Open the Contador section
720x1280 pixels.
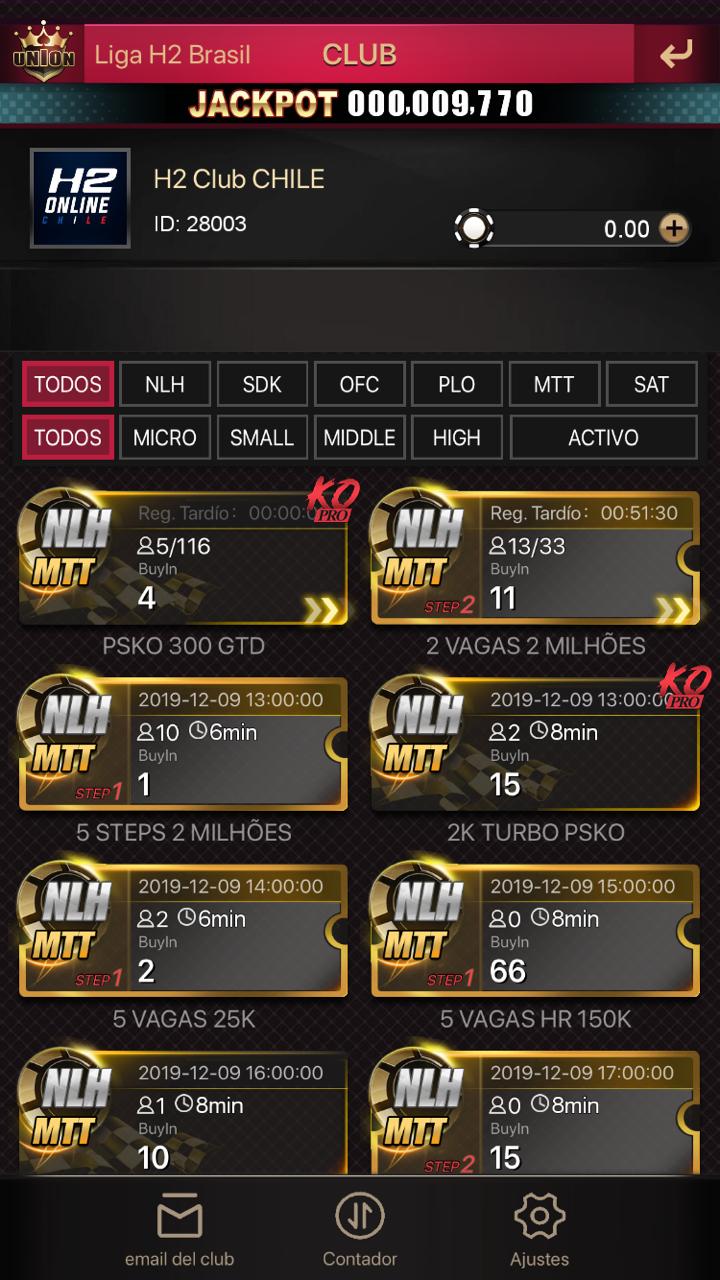point(359,1230)
